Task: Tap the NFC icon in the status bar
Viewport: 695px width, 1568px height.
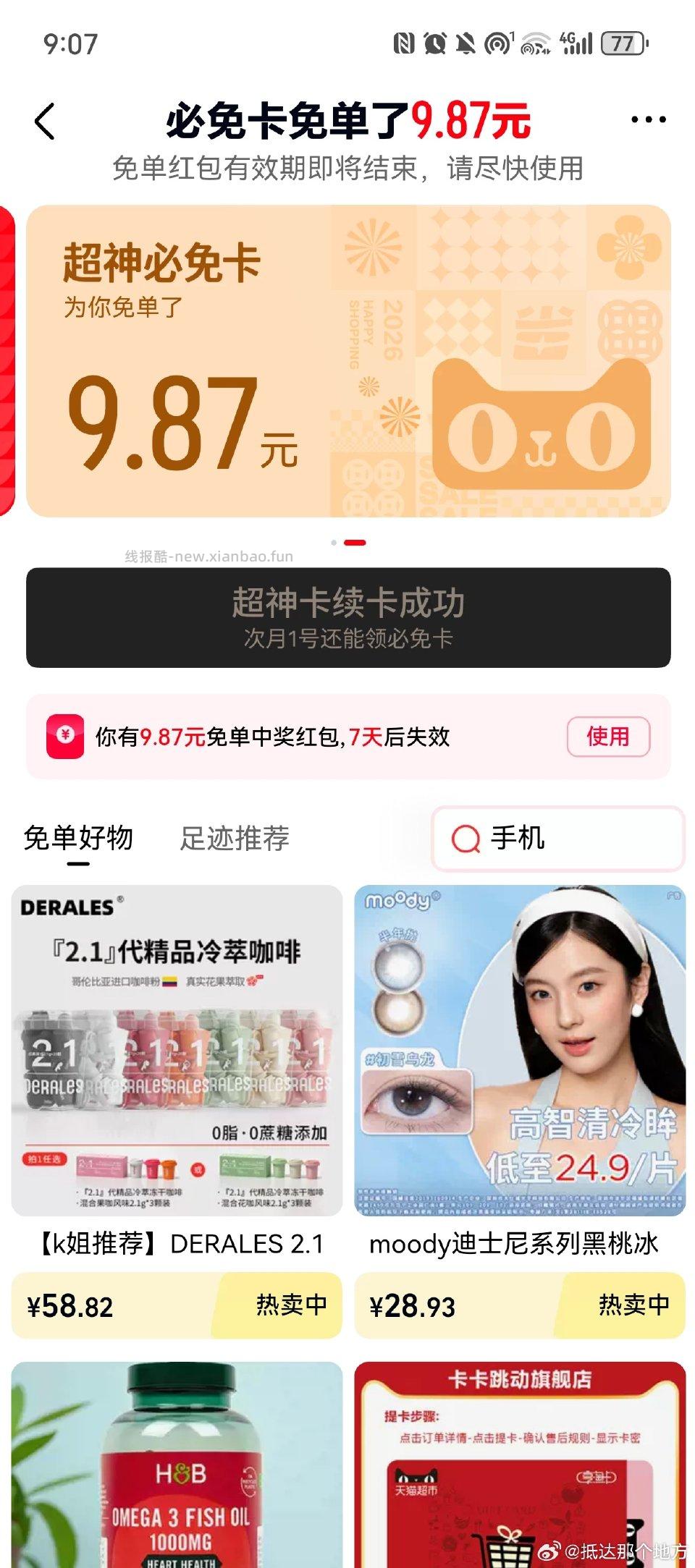Action: point(404,45)
